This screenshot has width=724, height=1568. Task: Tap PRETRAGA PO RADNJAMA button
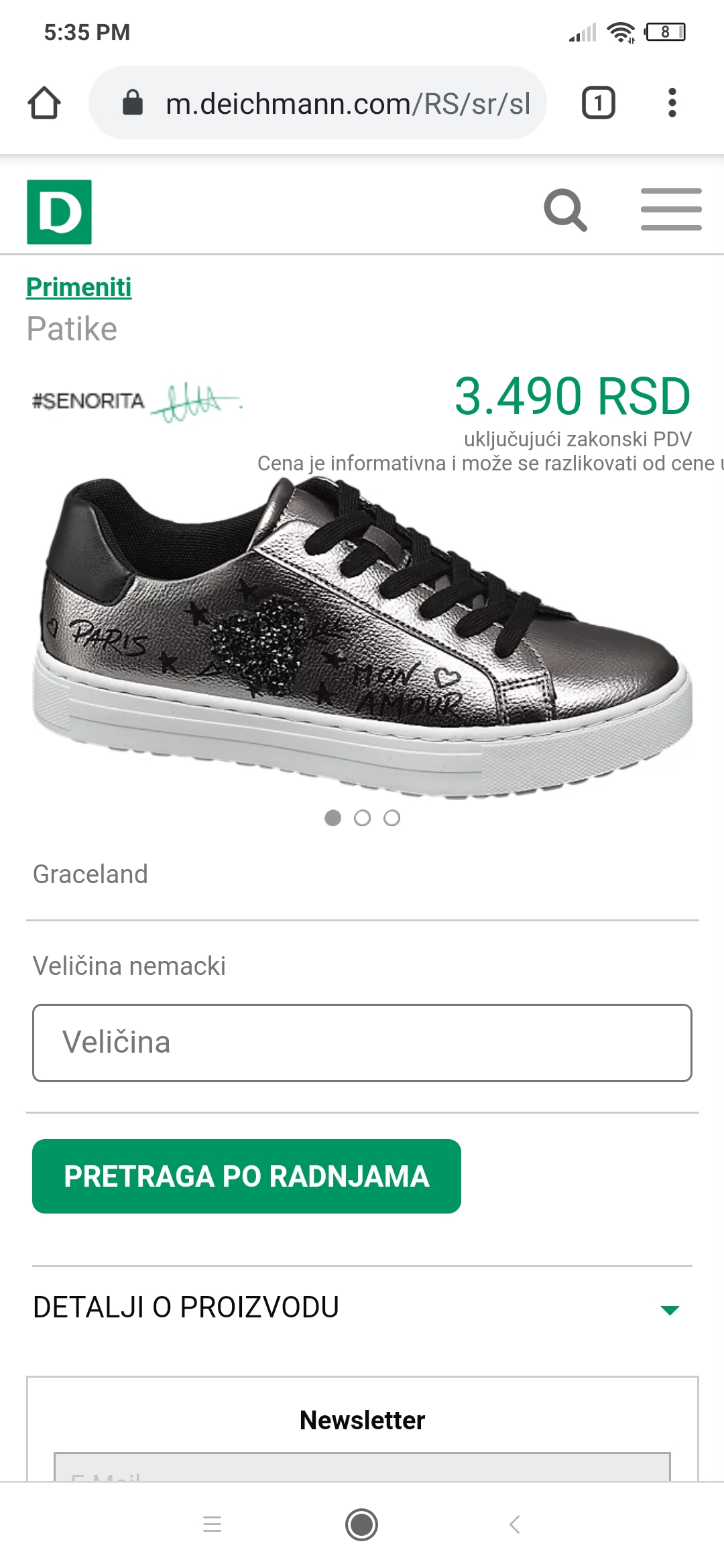[x=247, y=1176]
